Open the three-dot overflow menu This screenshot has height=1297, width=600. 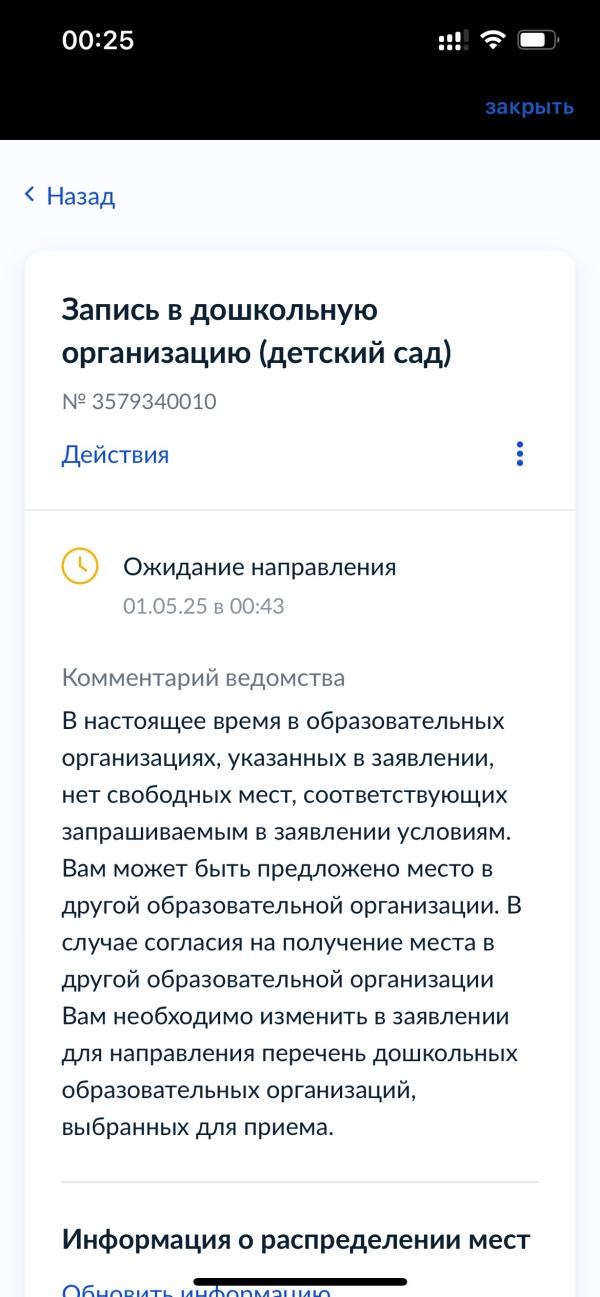click(x=520, y=454)
